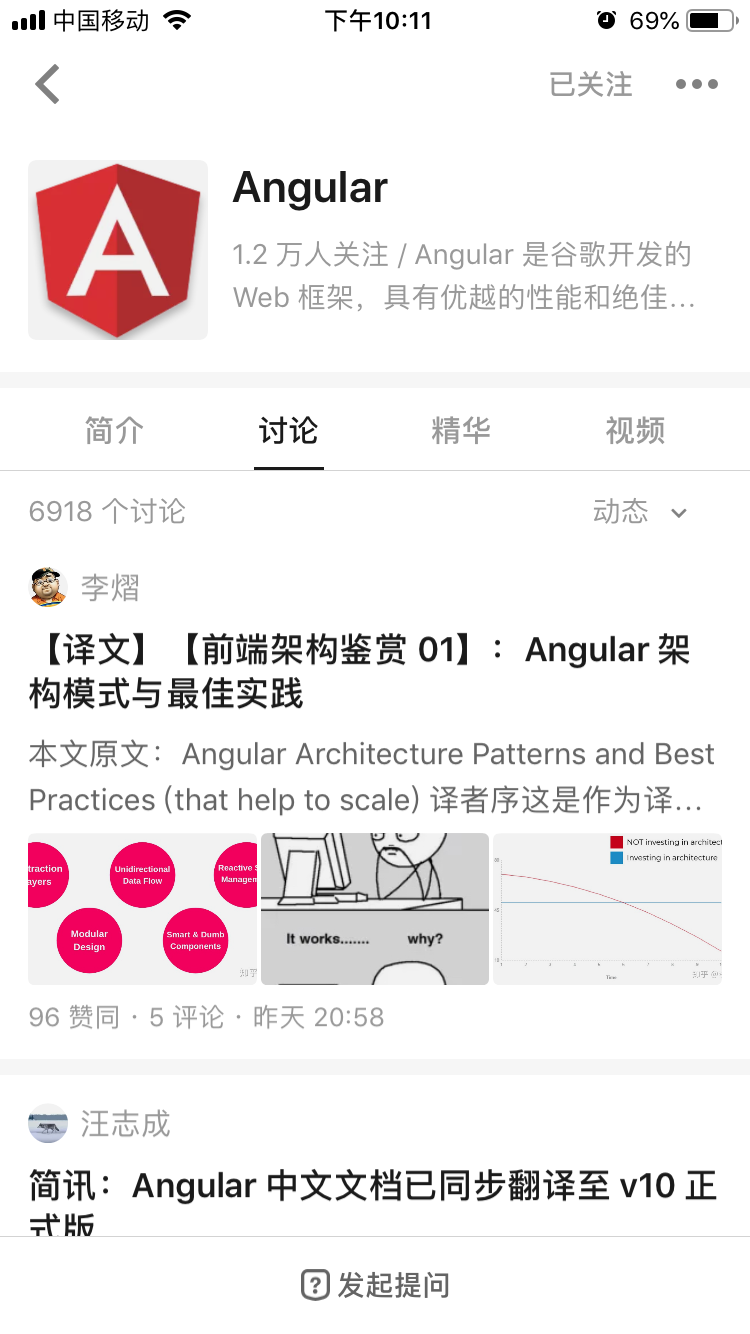Expand the sorting options chevron
Viewport: 750px width, 1334px height.
[682, 514]
